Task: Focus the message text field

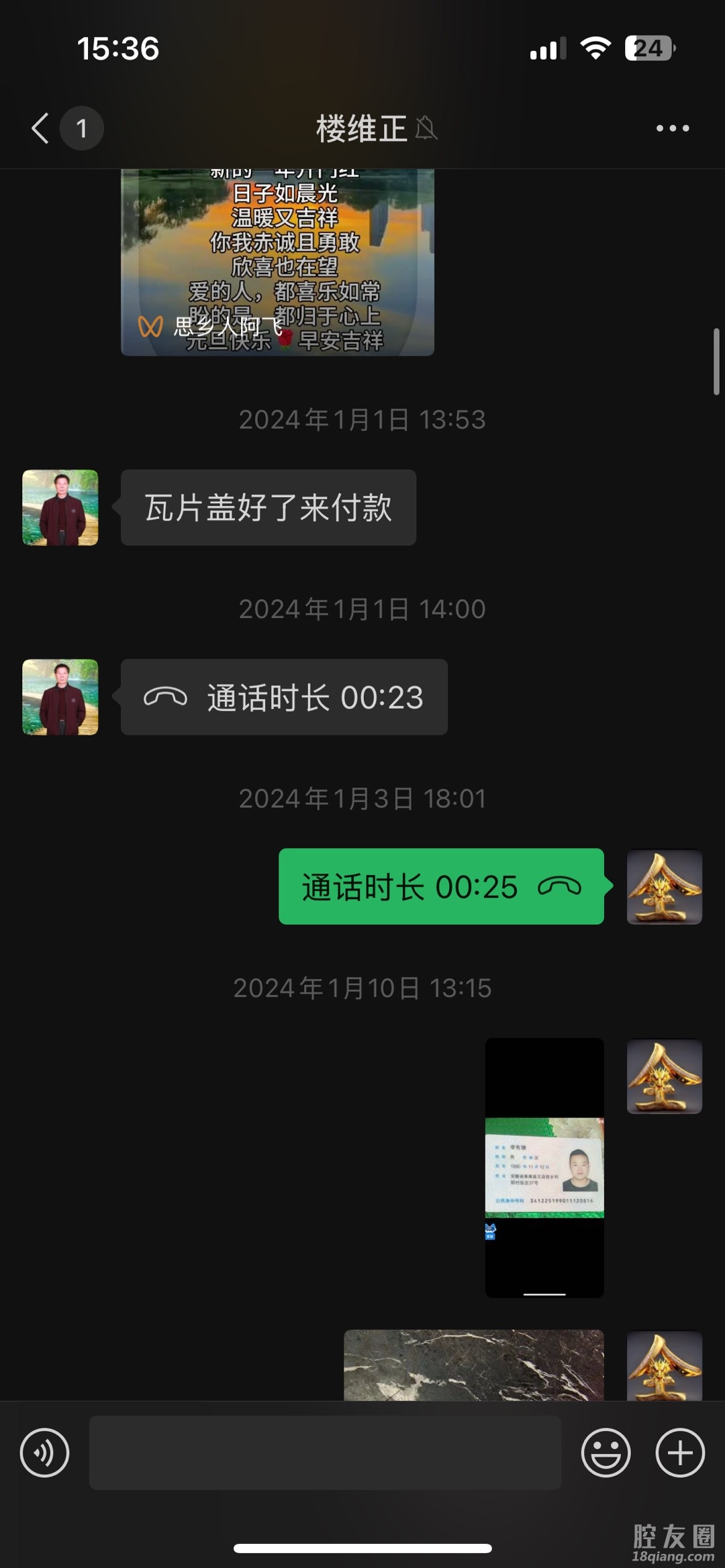Action: coord(325,1453)
